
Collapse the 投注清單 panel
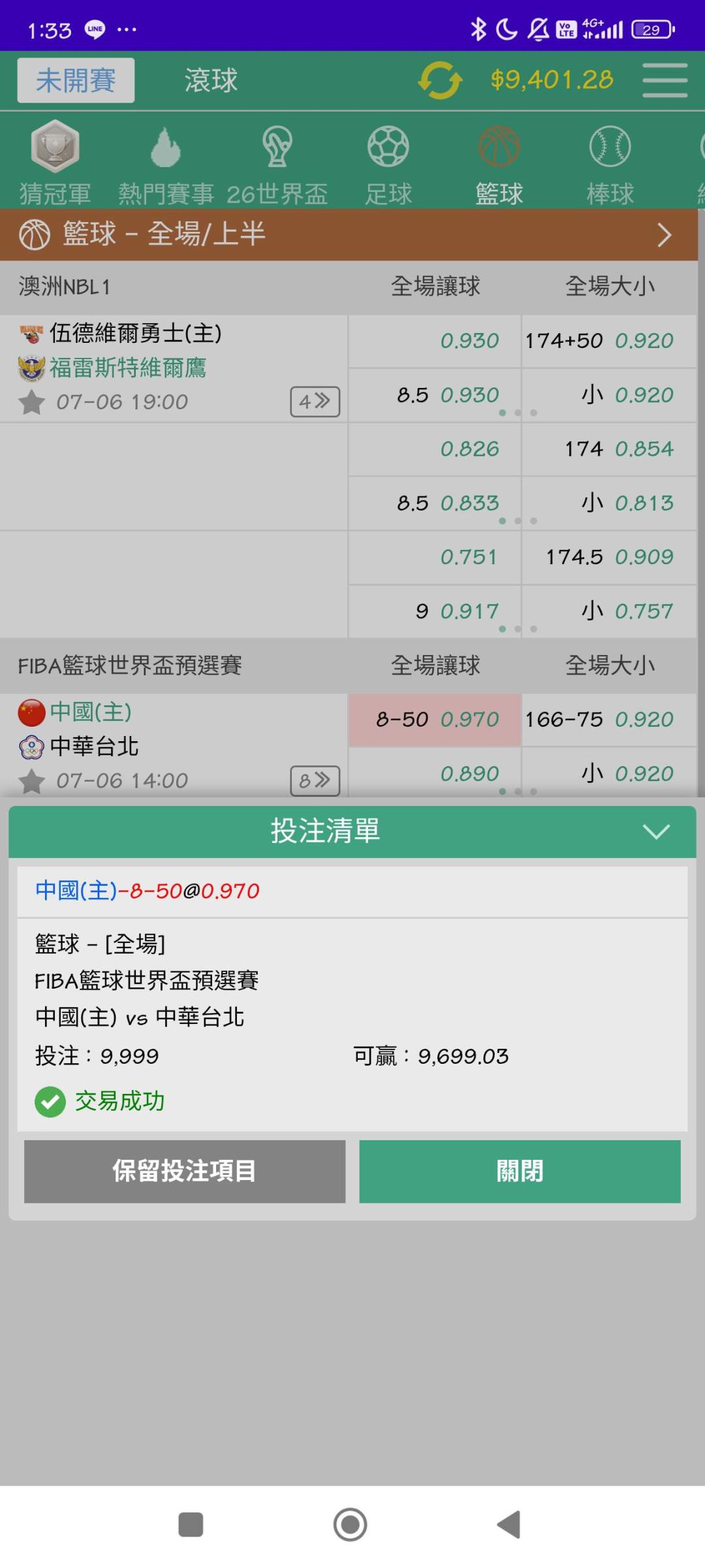click(656, 831)
